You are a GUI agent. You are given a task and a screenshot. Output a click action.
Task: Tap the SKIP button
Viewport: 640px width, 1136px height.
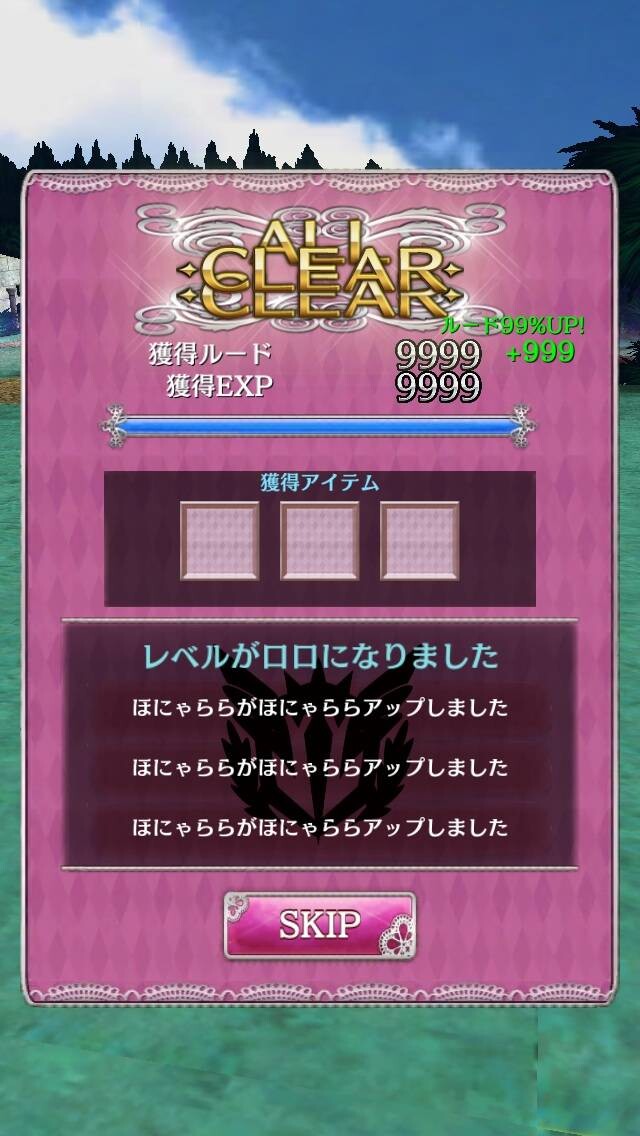click(x=320, y=926)
